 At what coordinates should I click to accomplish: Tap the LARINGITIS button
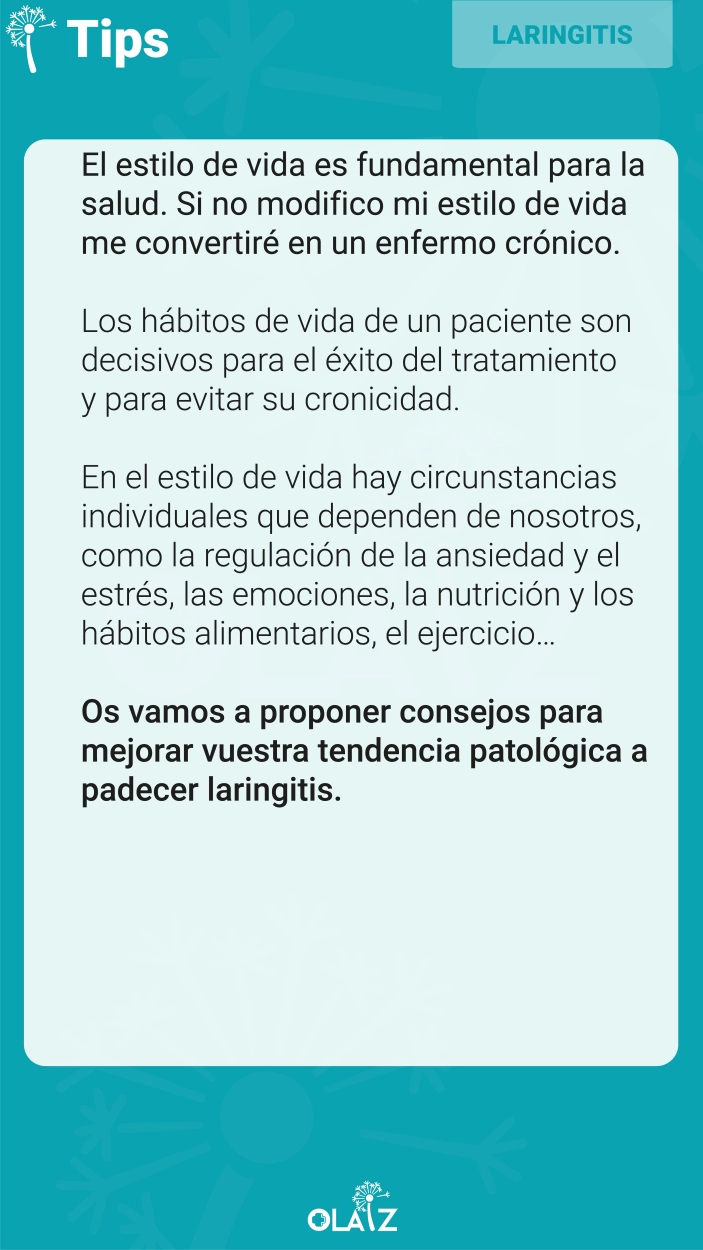pos(562,34)
